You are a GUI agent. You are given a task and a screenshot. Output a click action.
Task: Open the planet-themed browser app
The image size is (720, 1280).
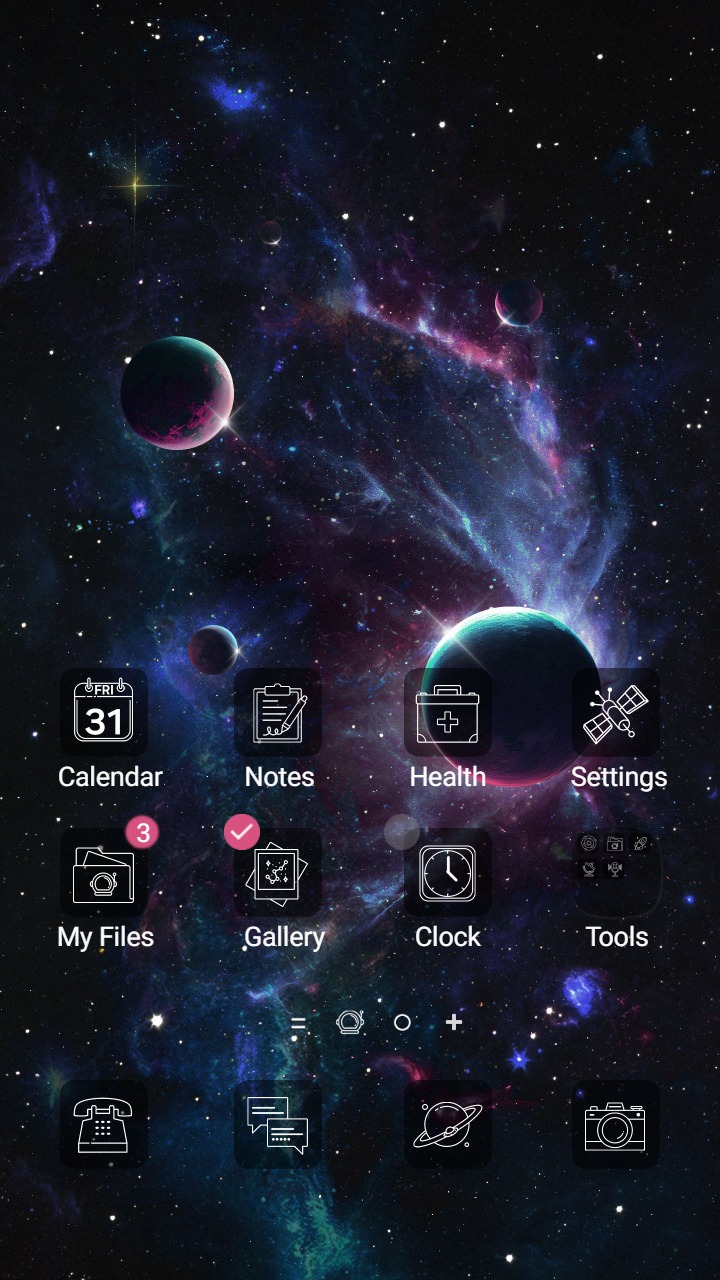tap(447, 1124)
